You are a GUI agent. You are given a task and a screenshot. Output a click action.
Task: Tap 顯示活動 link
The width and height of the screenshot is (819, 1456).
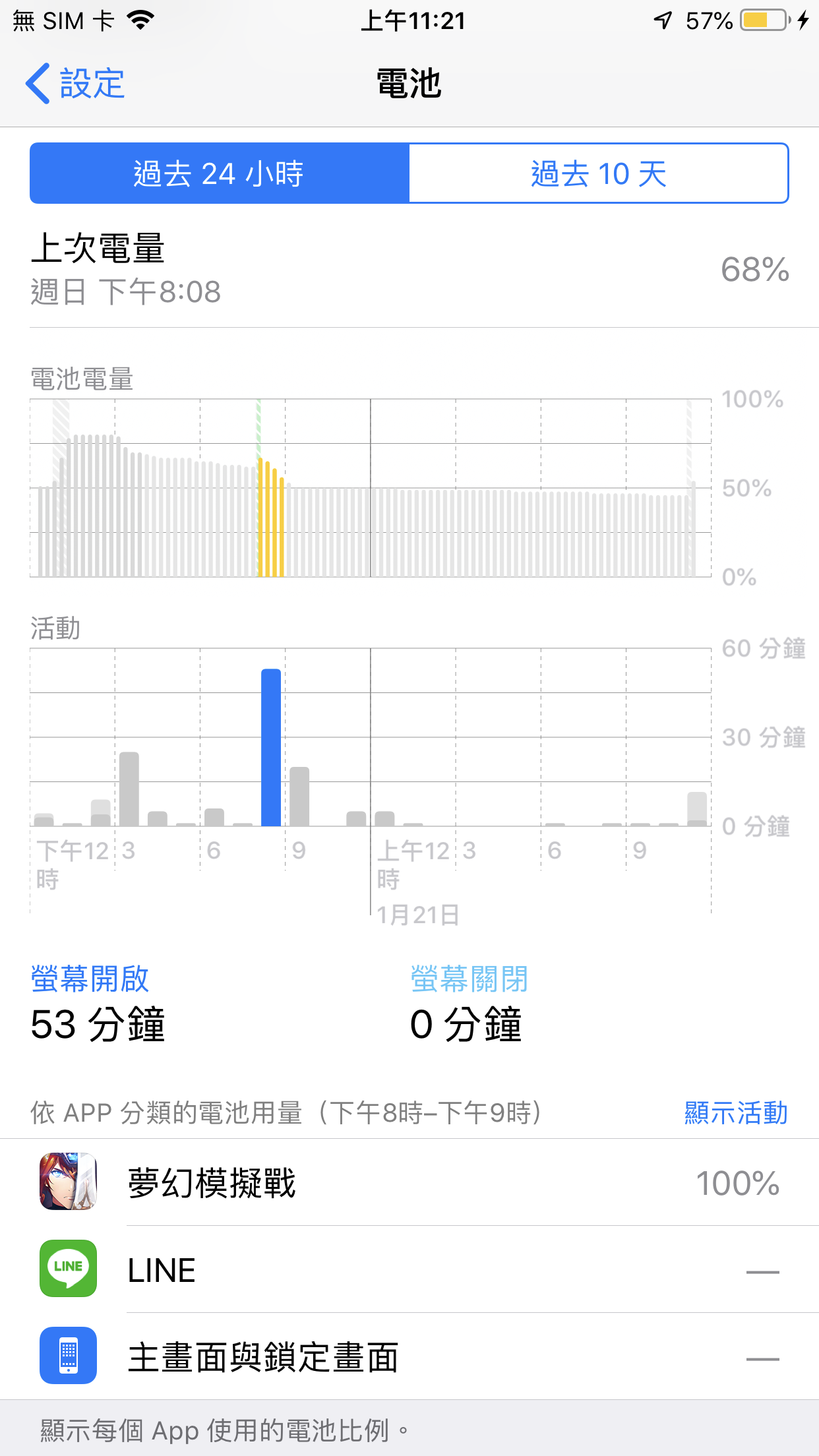tap(735, 1113)
